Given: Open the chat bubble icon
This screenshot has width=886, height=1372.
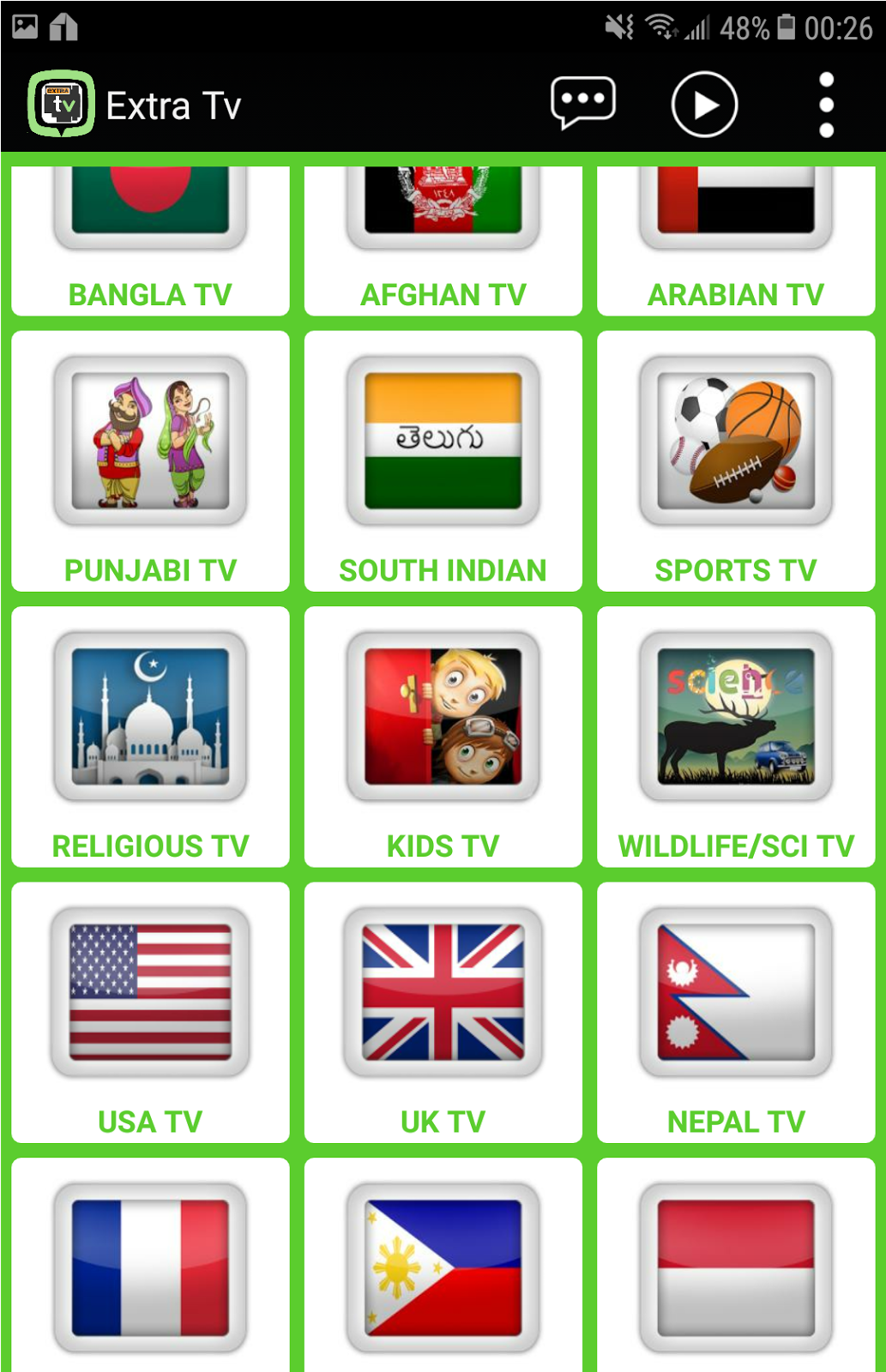Looking at the screenshot, I should [x=583, y=104].
